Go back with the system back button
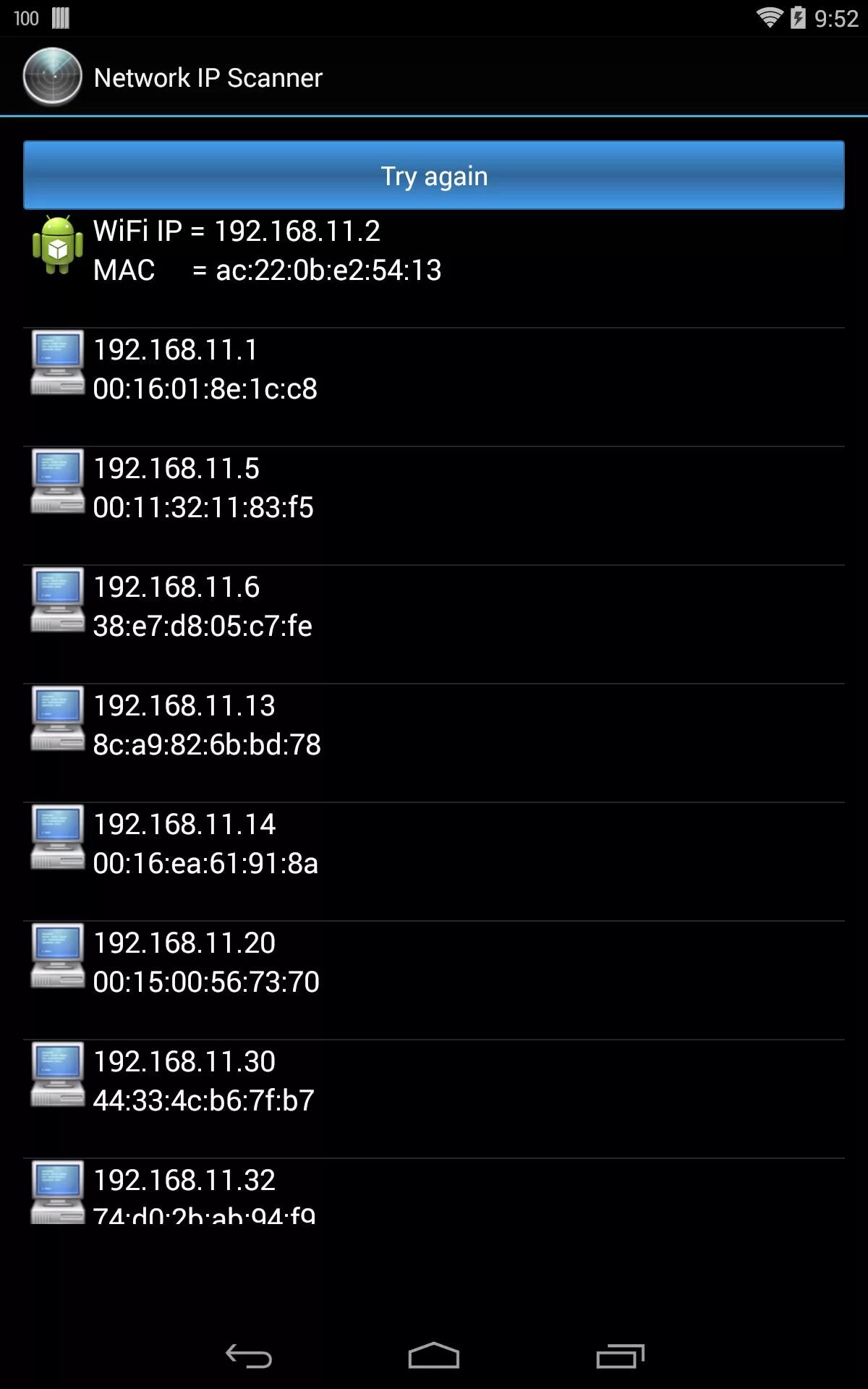This screenshot has height=1389, width=868. click(248, 1356)
